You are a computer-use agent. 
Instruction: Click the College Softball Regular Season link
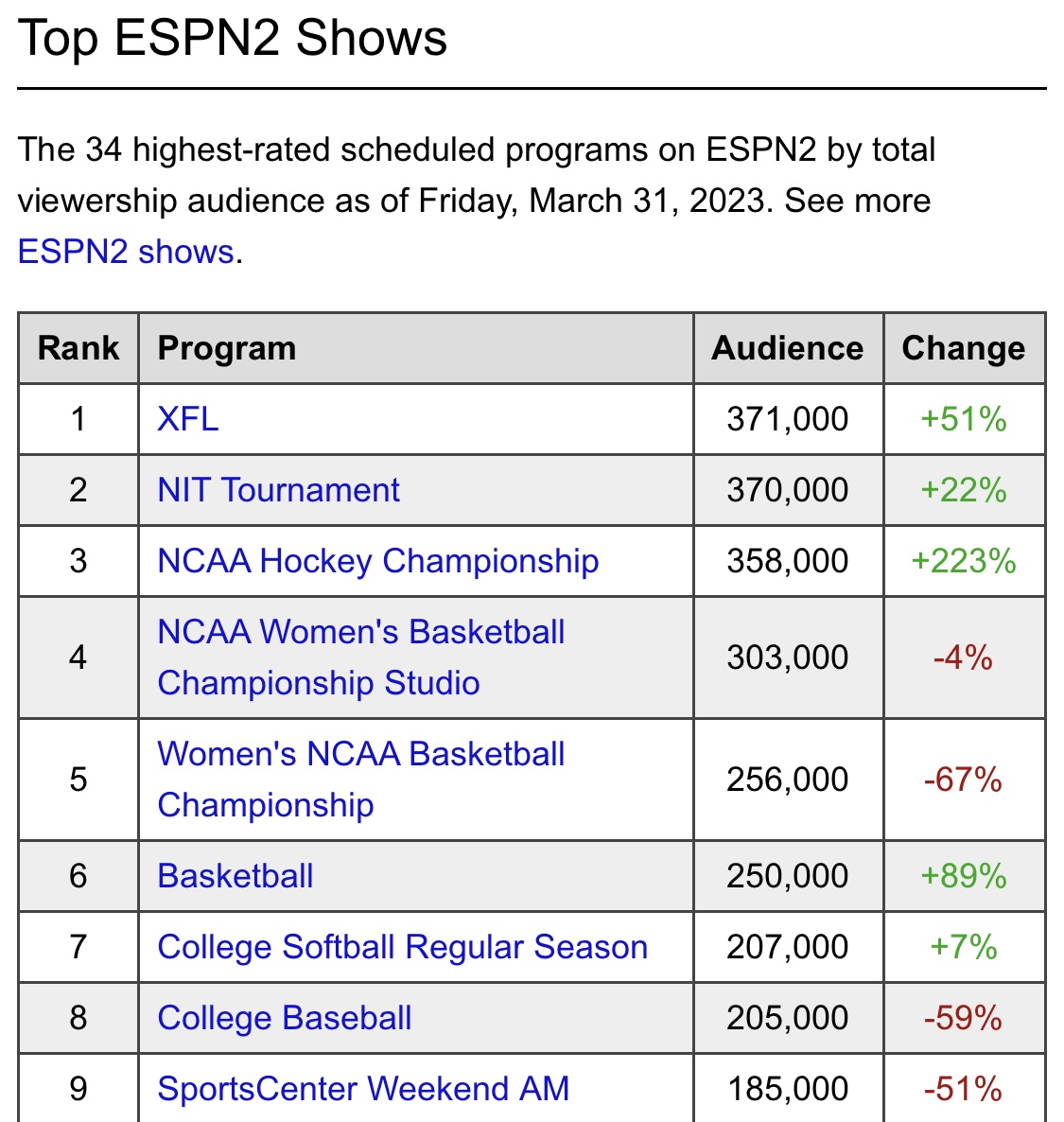click(x=402, y=947)
